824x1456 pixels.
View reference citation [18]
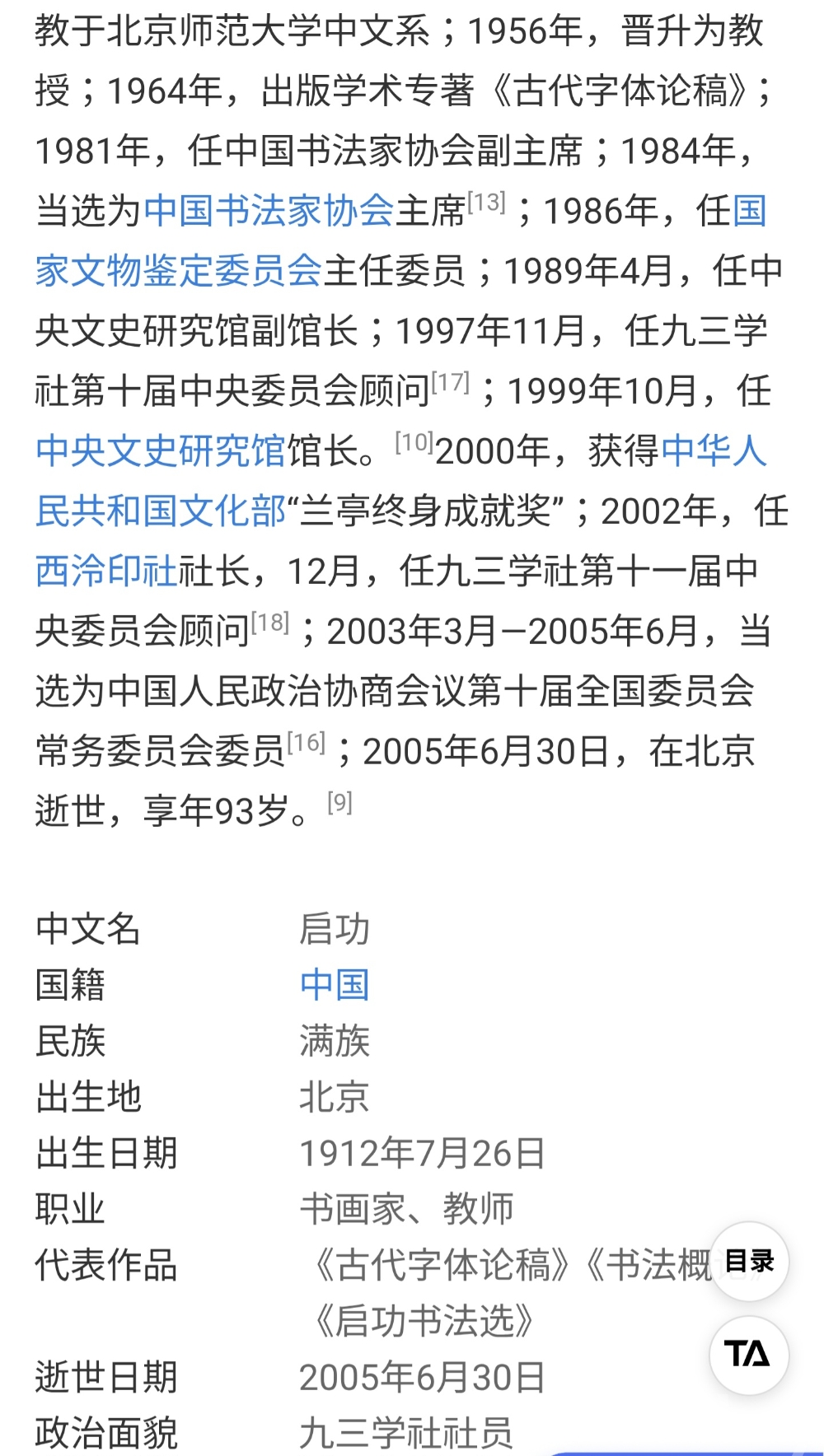[269, 623]
